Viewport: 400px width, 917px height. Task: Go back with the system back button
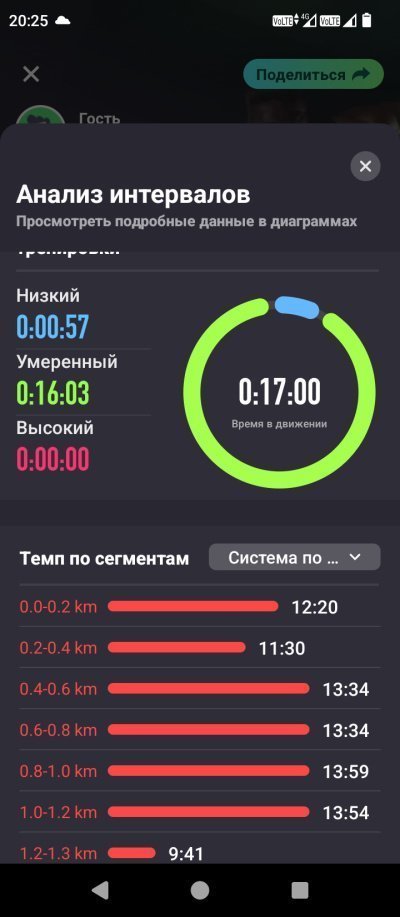(x=100, y=890)
